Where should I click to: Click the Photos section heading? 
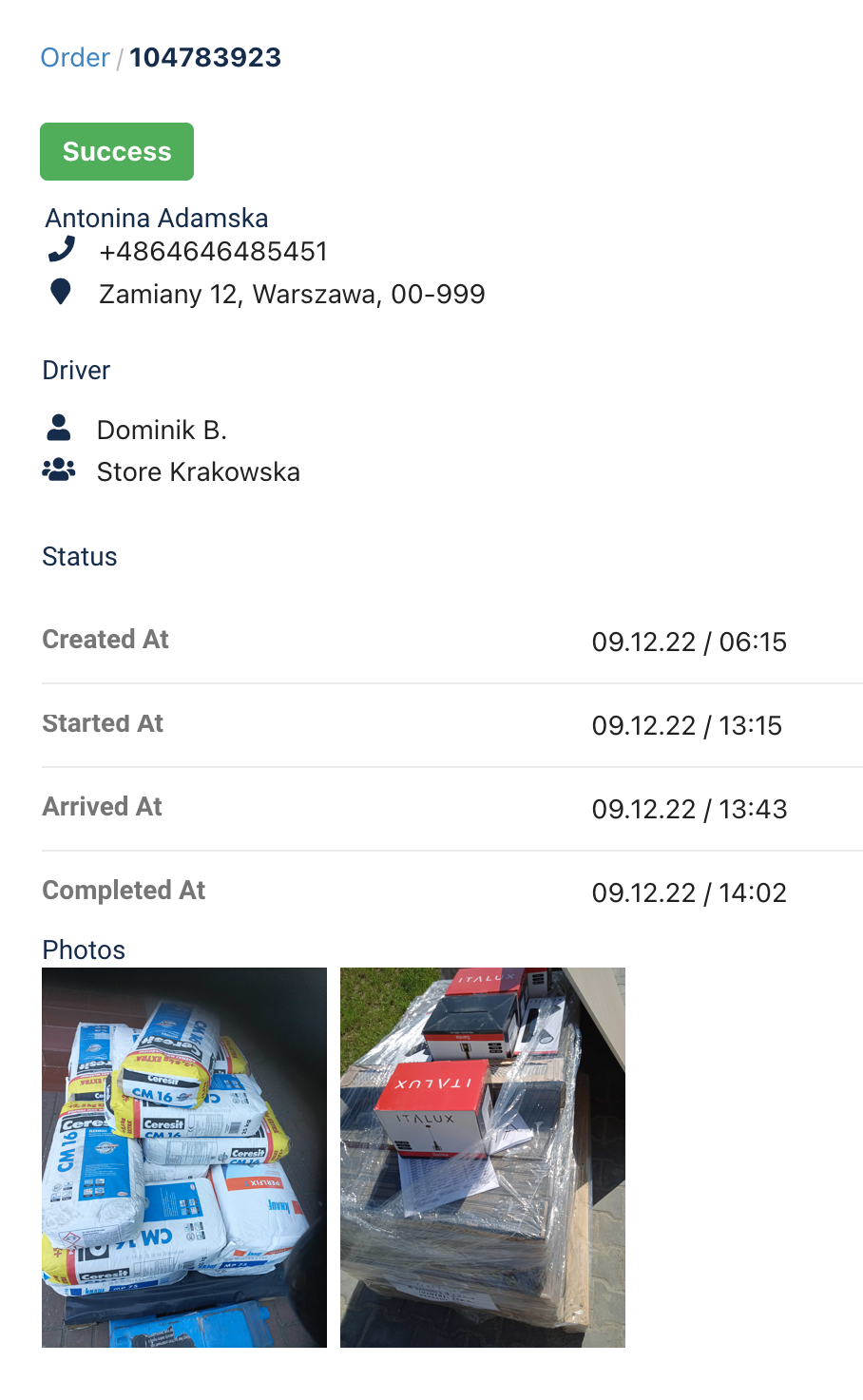coord(84,949)
